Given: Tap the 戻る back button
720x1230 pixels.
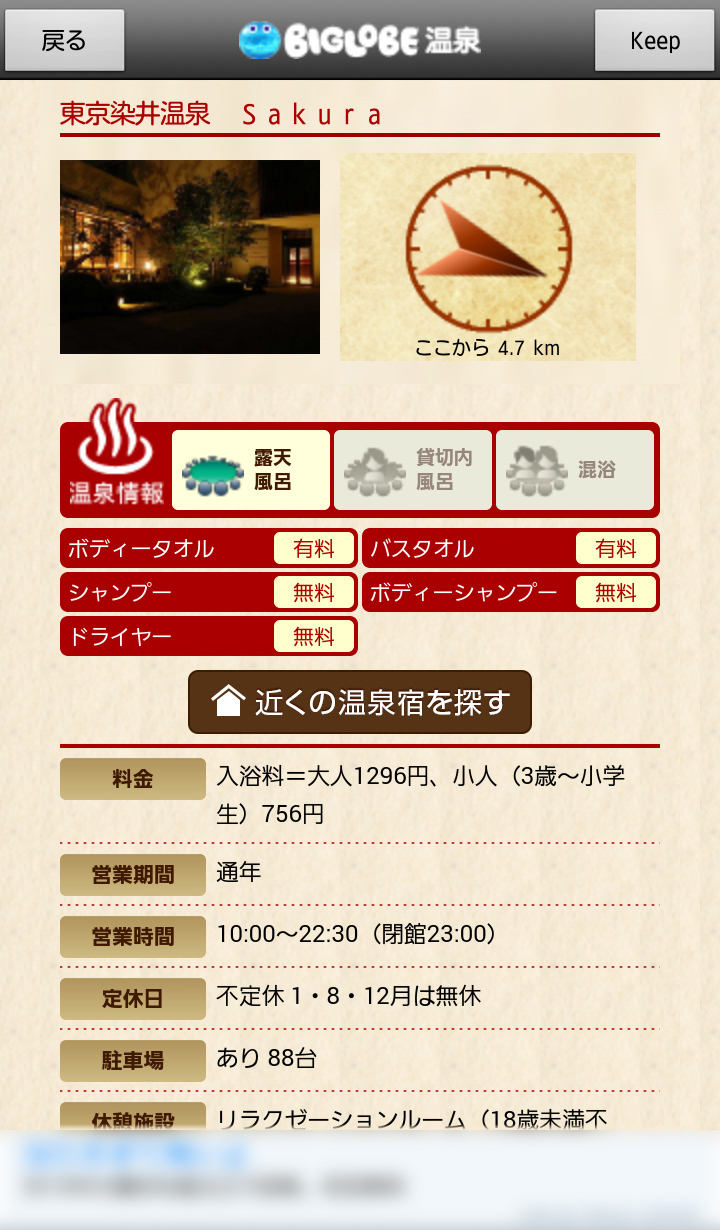Looking at the screenshot, I should (x=65, y=41).
